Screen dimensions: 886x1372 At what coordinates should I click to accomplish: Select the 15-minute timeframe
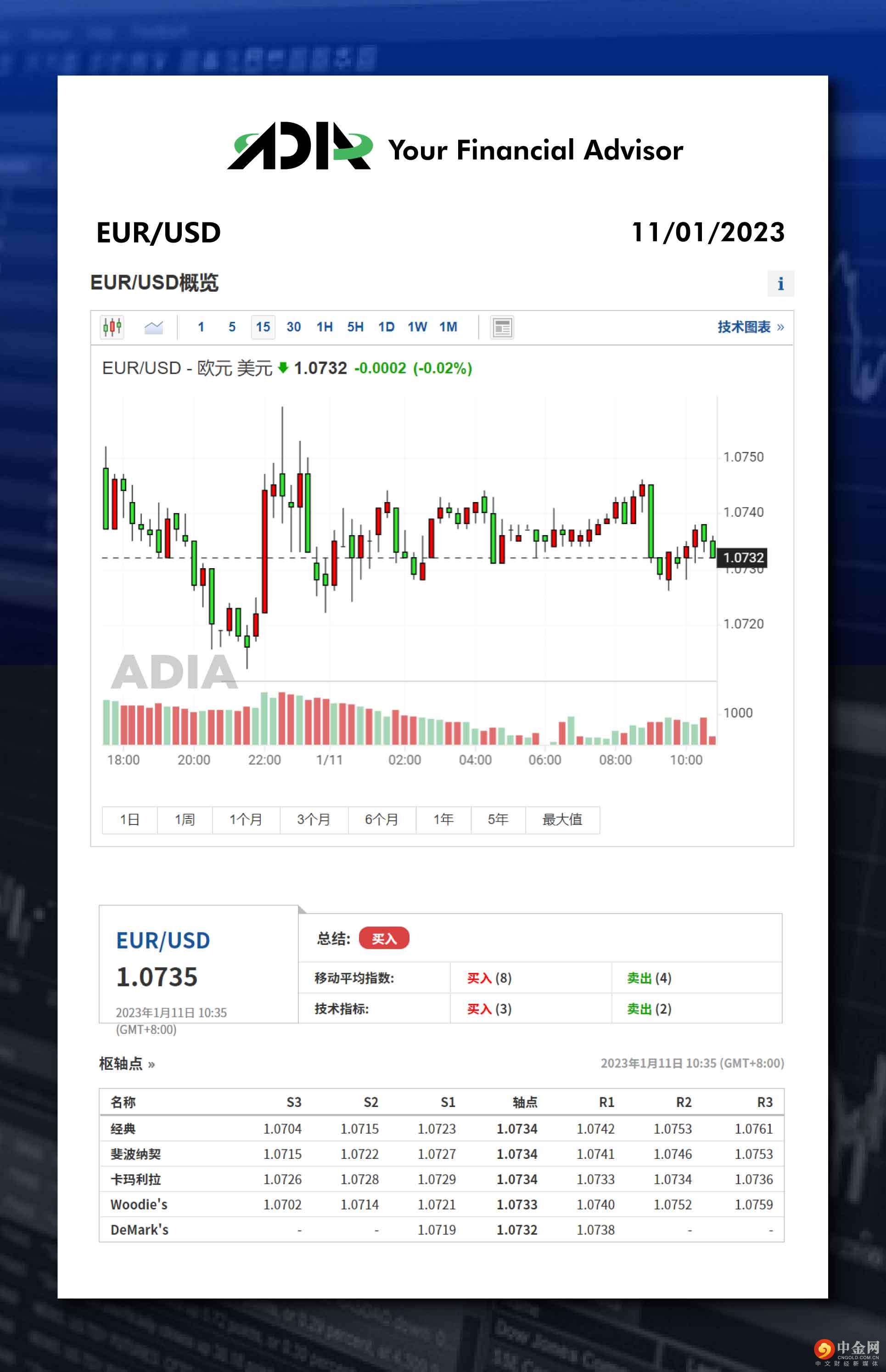263,326
